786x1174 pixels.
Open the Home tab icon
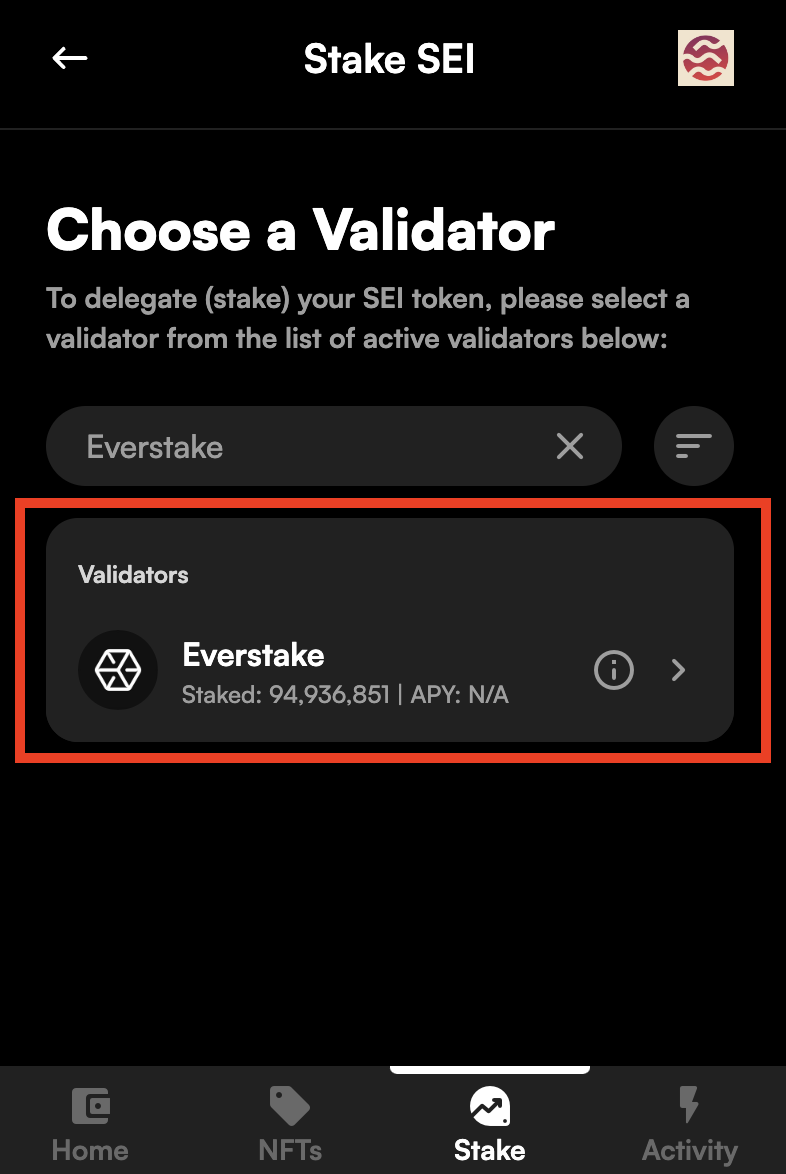point(90,1107)
